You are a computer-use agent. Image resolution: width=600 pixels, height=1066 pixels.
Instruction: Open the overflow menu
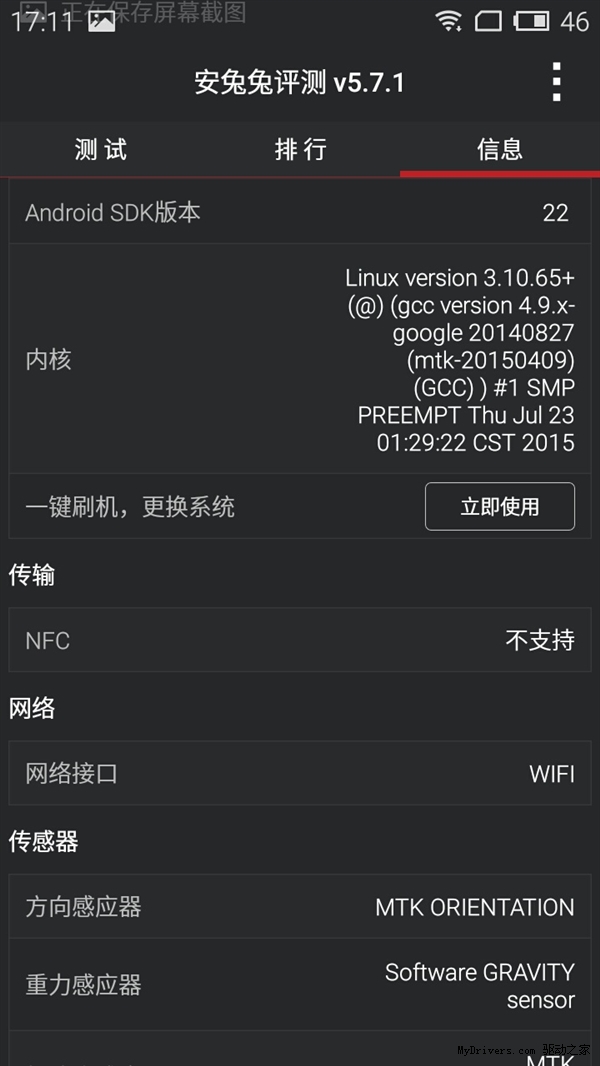point(557,82)
